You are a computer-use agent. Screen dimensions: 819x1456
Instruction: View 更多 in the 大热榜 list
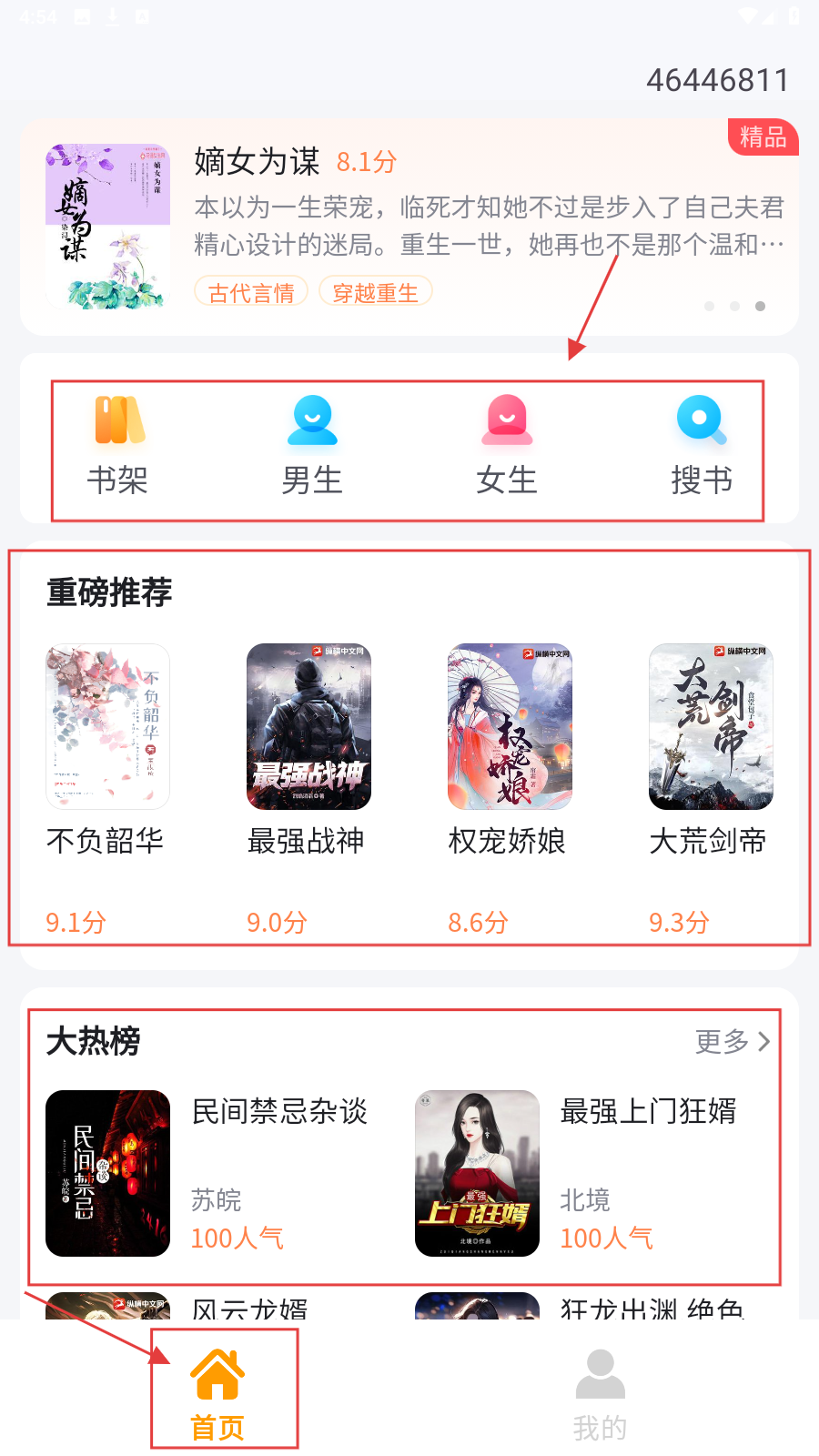732,1041
